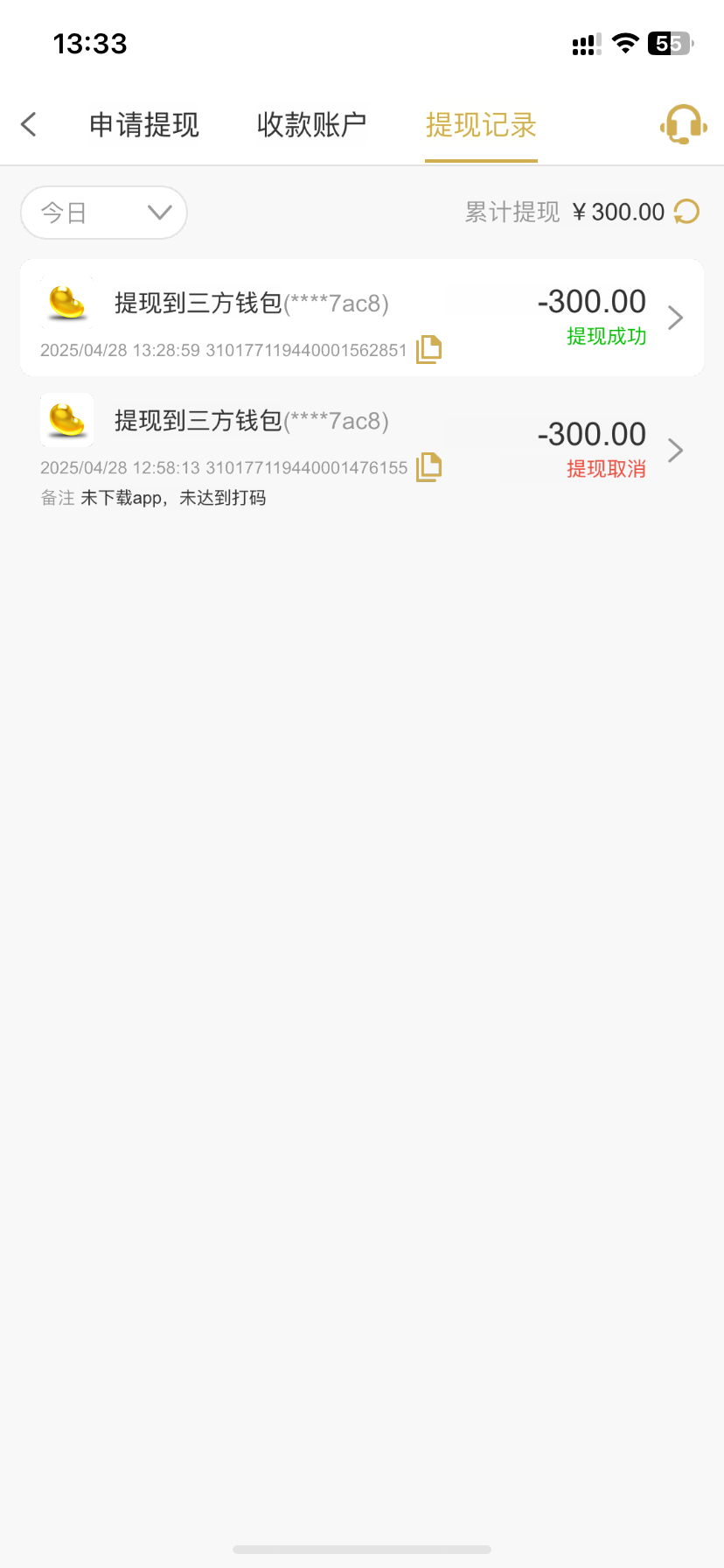Open the 提现取消 withdrawal record
The width and height of the screenshot is (724, 1568).
pos(362,451)
